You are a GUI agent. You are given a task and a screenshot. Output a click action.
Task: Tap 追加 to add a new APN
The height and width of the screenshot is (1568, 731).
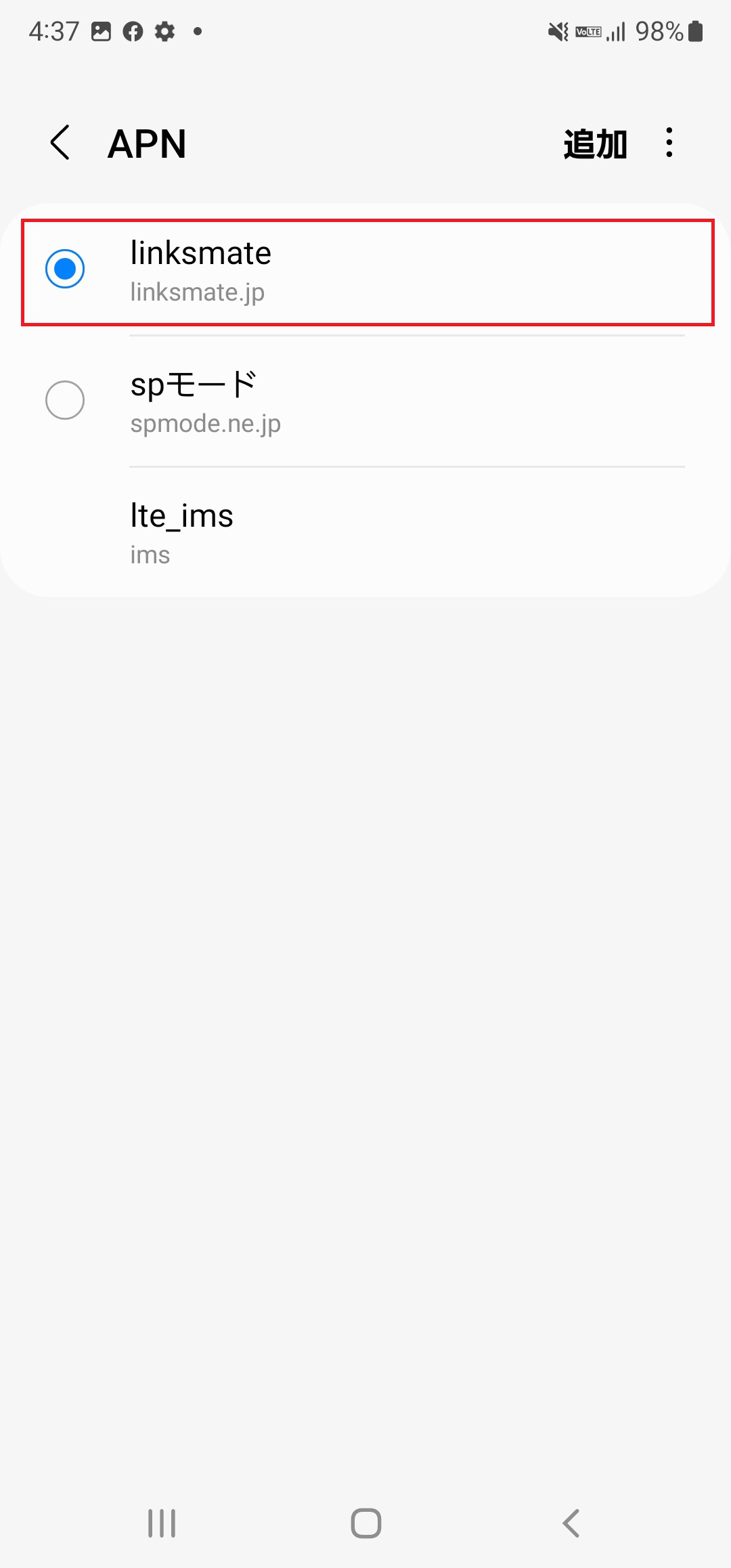point(595,144)
